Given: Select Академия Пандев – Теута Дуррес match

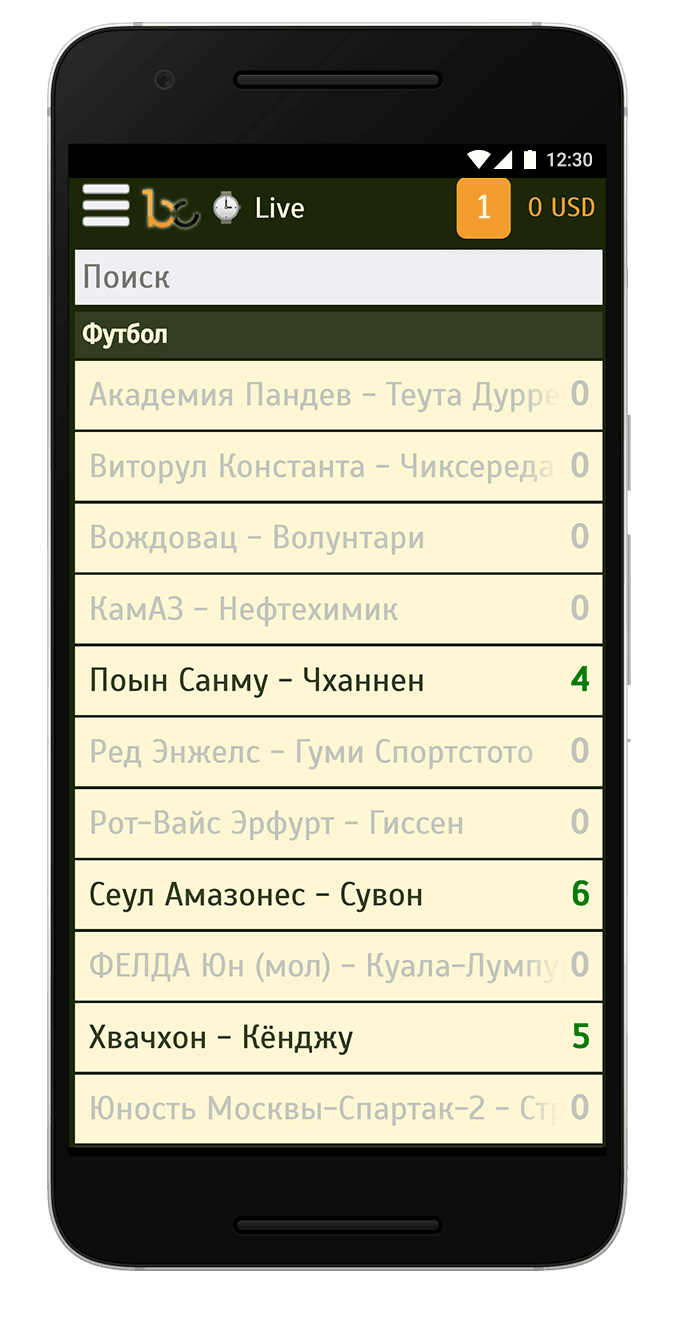Looking at the screenshot, I should (338, 395).
